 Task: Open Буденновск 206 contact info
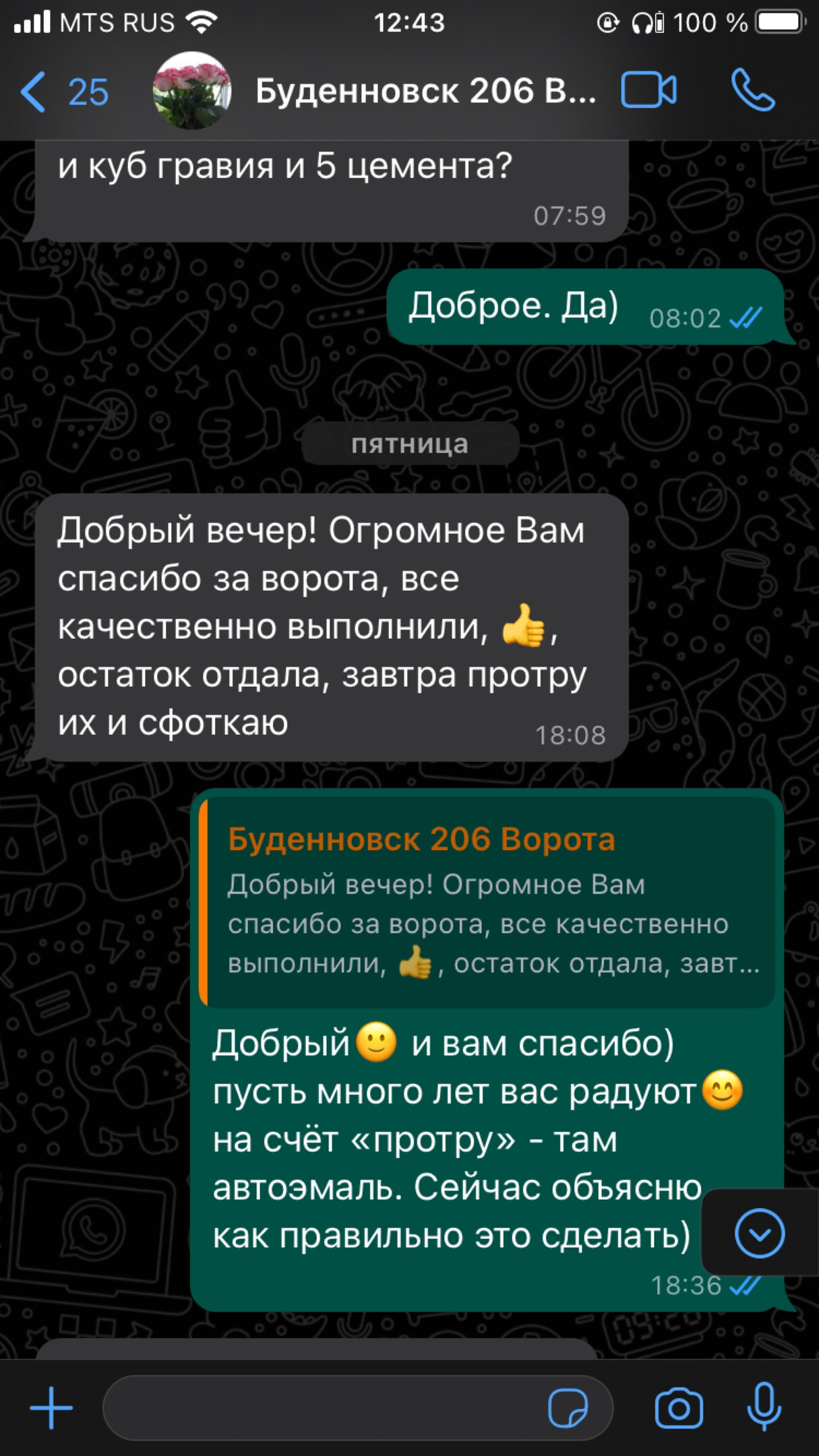coord(425,92)
